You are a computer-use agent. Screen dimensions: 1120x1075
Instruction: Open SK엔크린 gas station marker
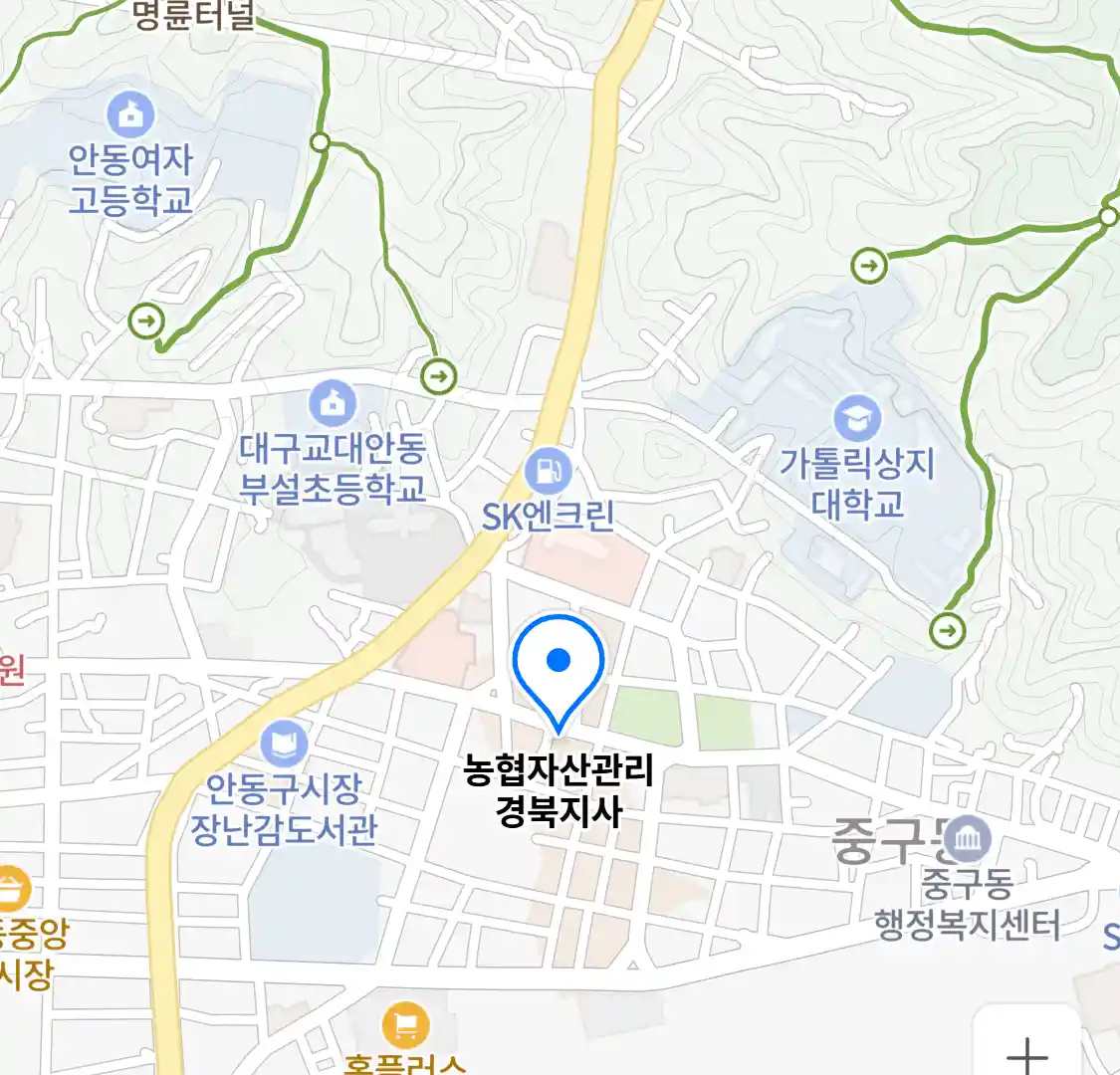[x=548, y=471]
